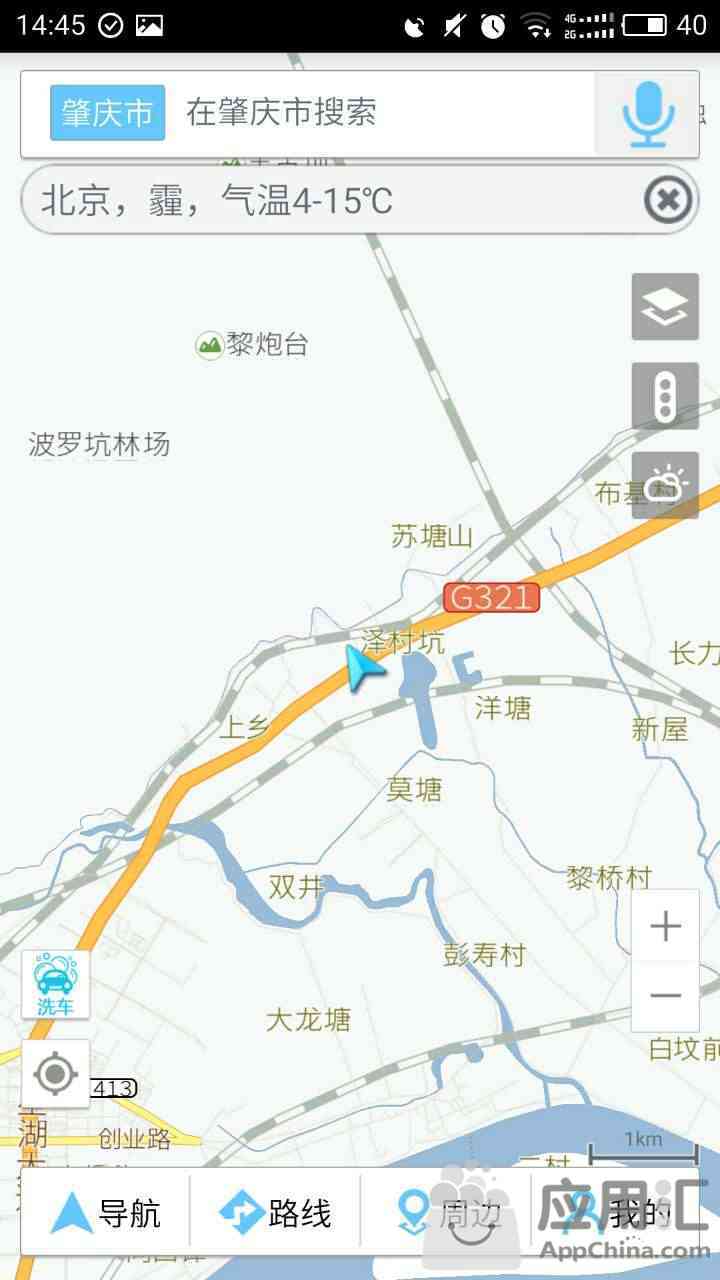Center map on my current location
720x1280 pixels.
56,1074
